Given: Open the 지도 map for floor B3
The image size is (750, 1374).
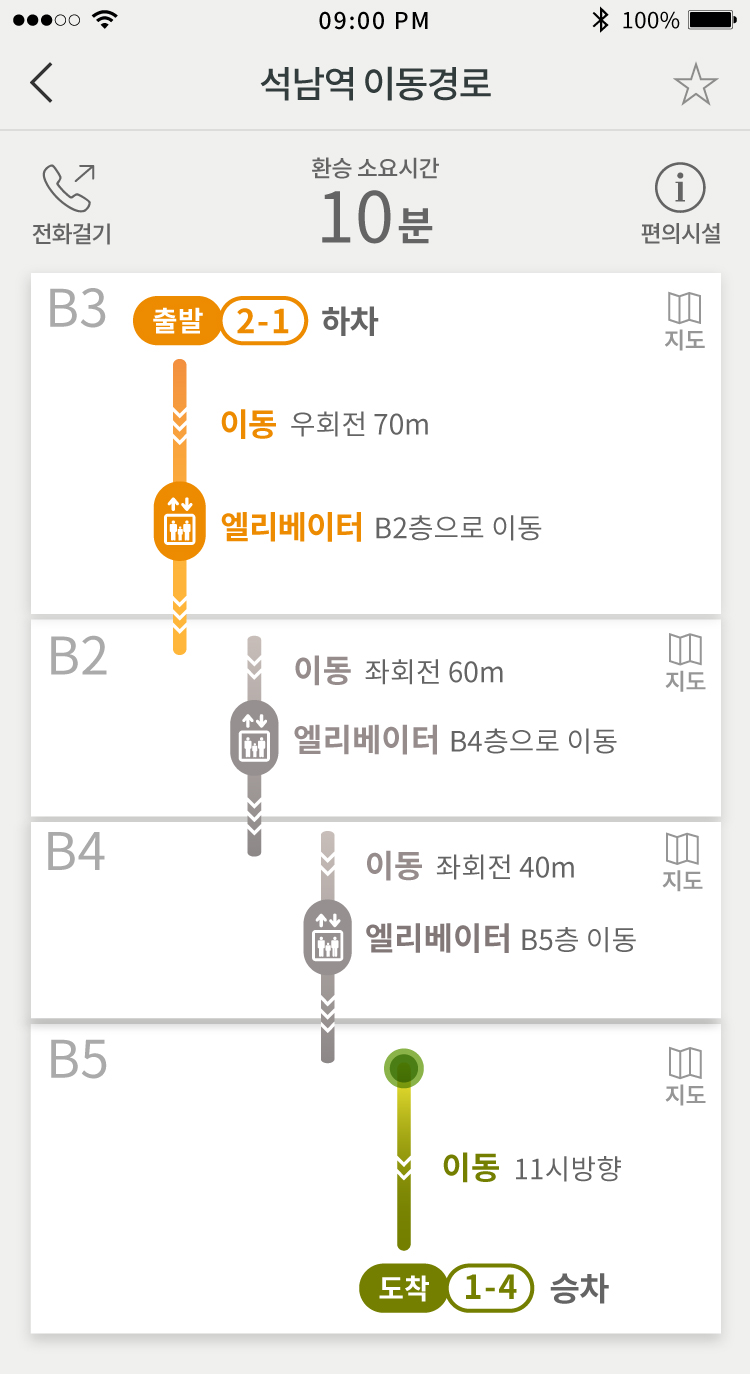Looking at the screenshot, I should click(x=685, y=320).
